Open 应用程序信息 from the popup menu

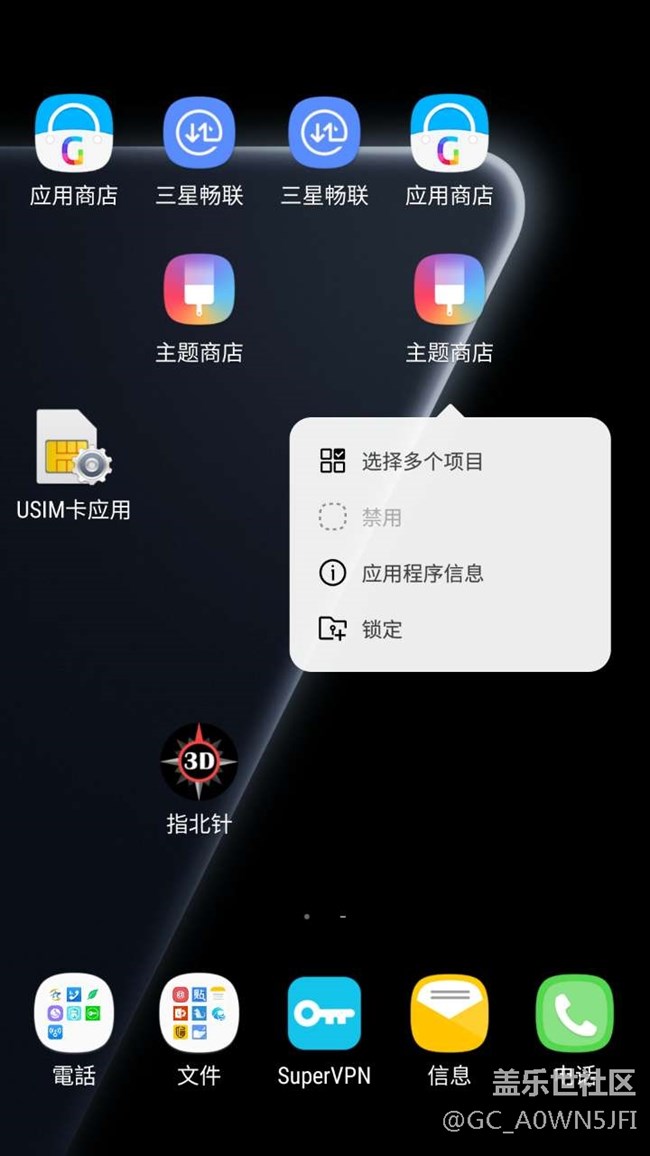421,573
